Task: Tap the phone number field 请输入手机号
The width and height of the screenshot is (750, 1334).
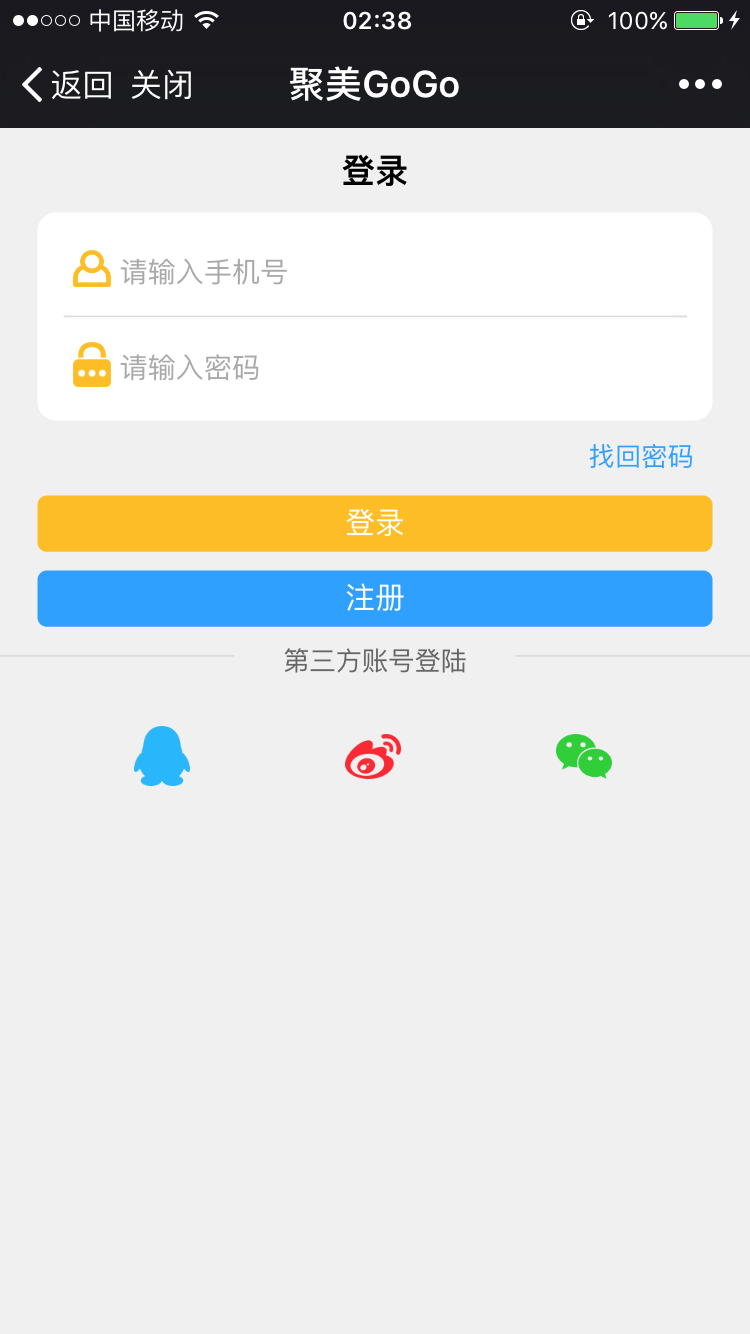Action: 375,271
